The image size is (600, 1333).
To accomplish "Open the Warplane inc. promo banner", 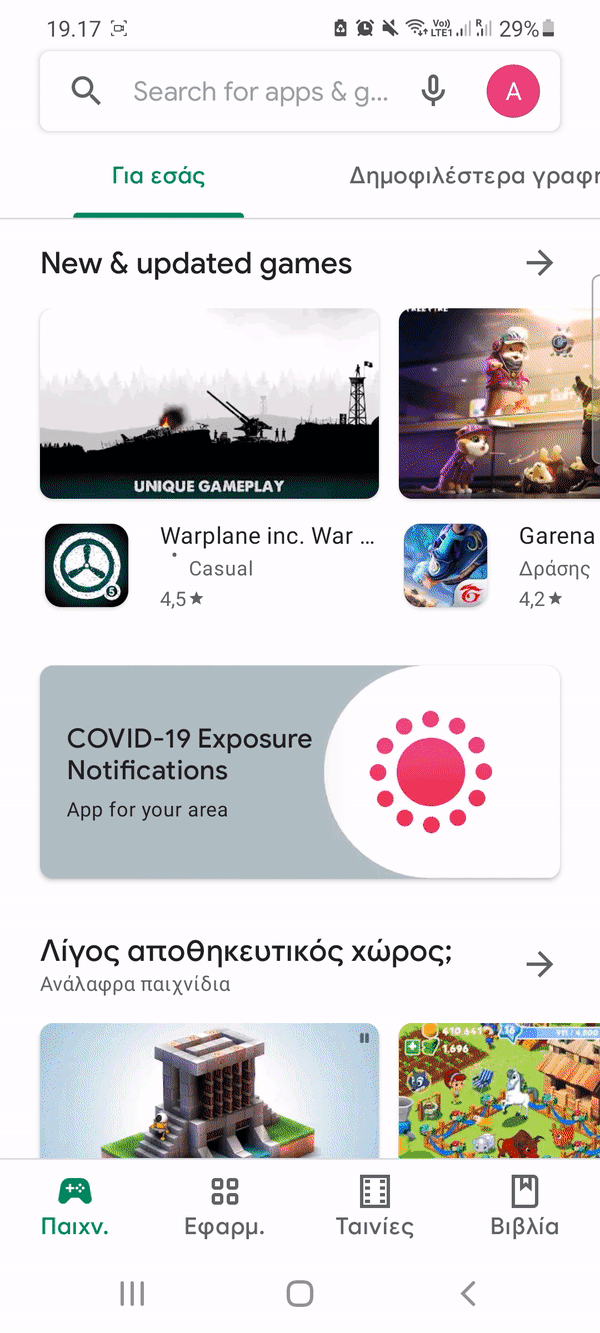I will [x=210, y=403].
